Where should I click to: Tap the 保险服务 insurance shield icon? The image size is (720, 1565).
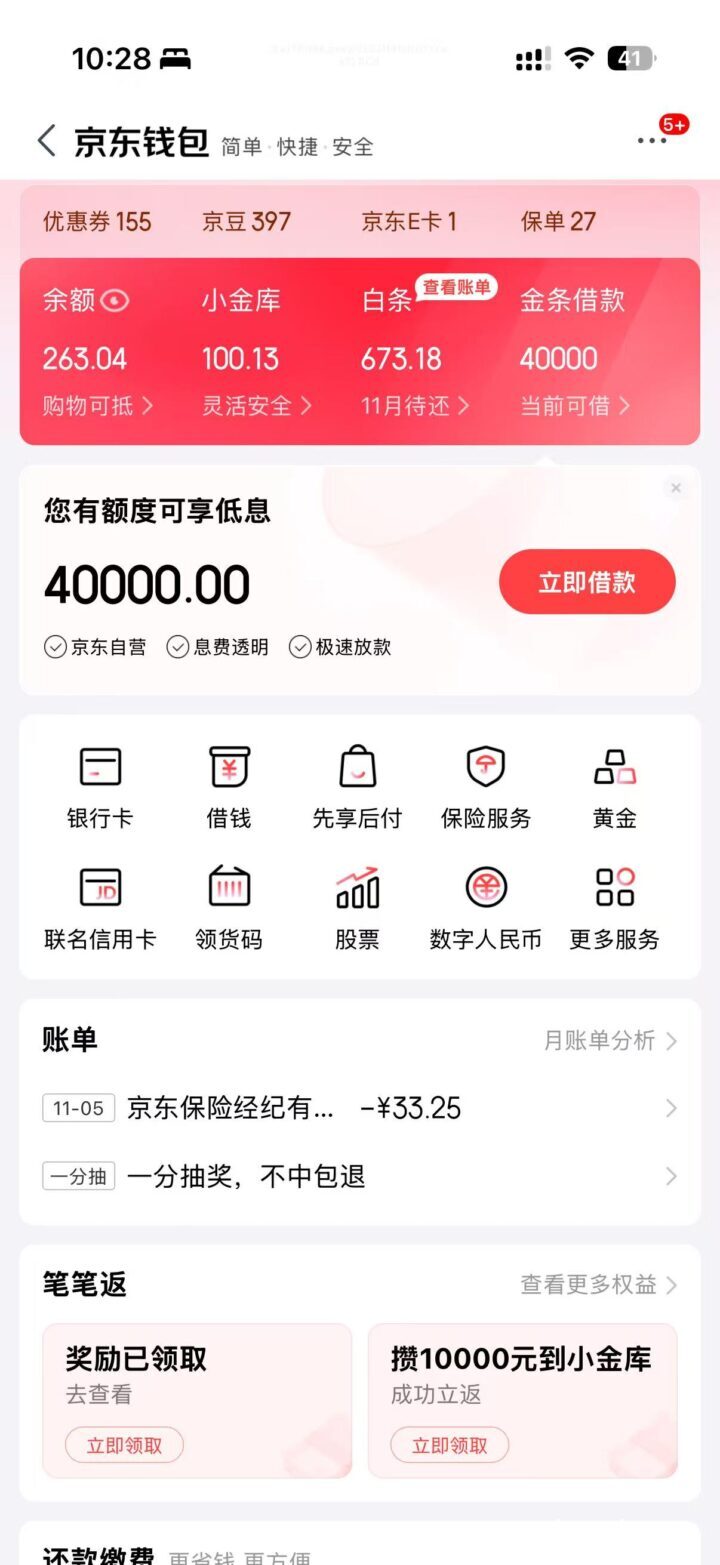485,768
